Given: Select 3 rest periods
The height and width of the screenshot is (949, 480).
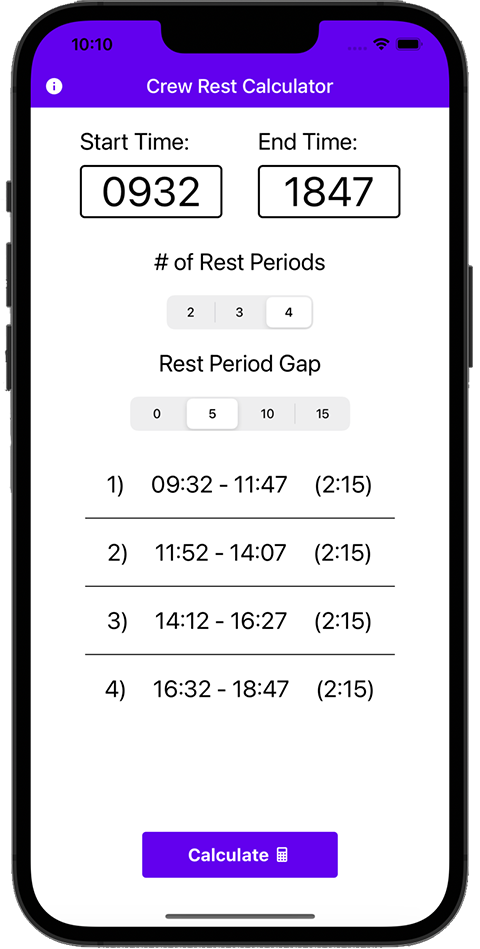Looking at the screenshot, I should pos(240,312).
